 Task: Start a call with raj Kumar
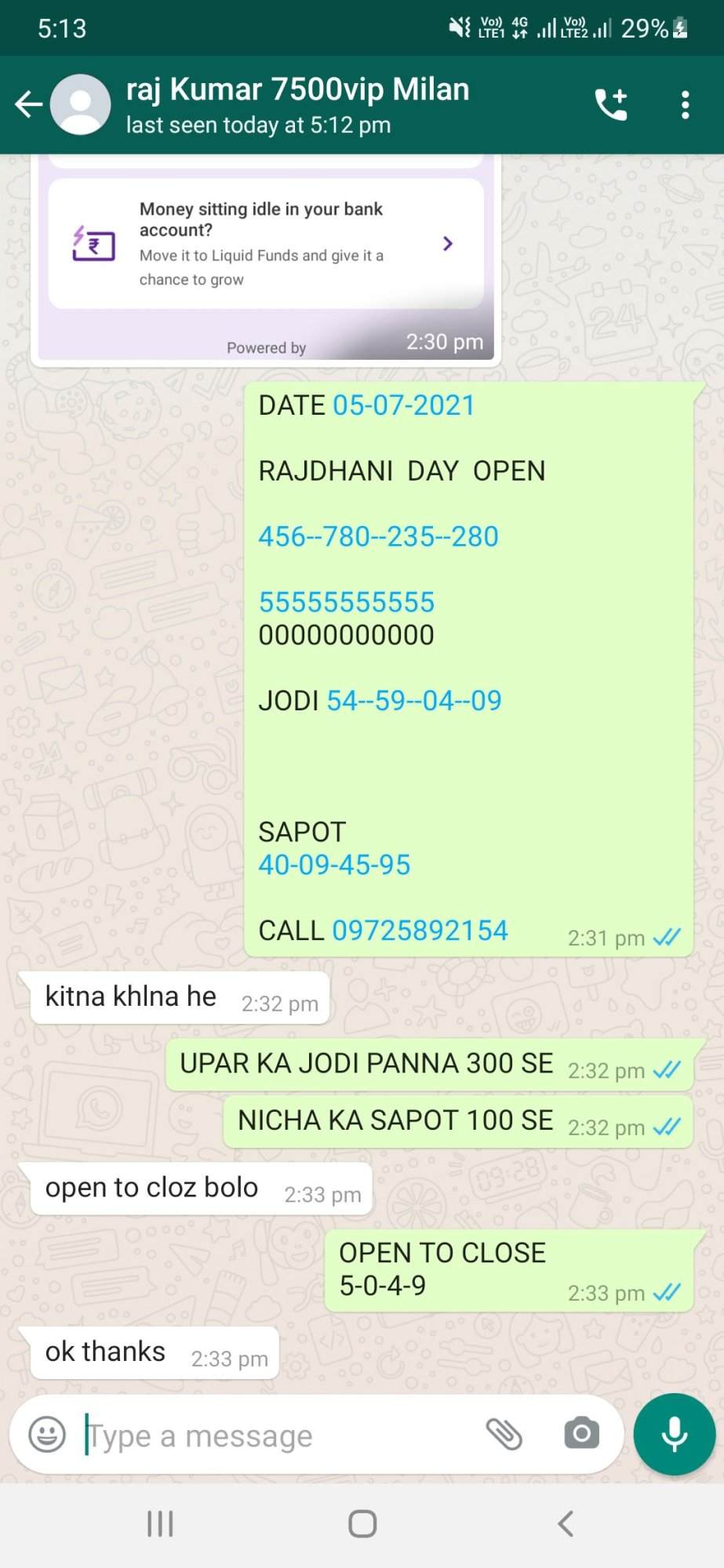[611, 104]
